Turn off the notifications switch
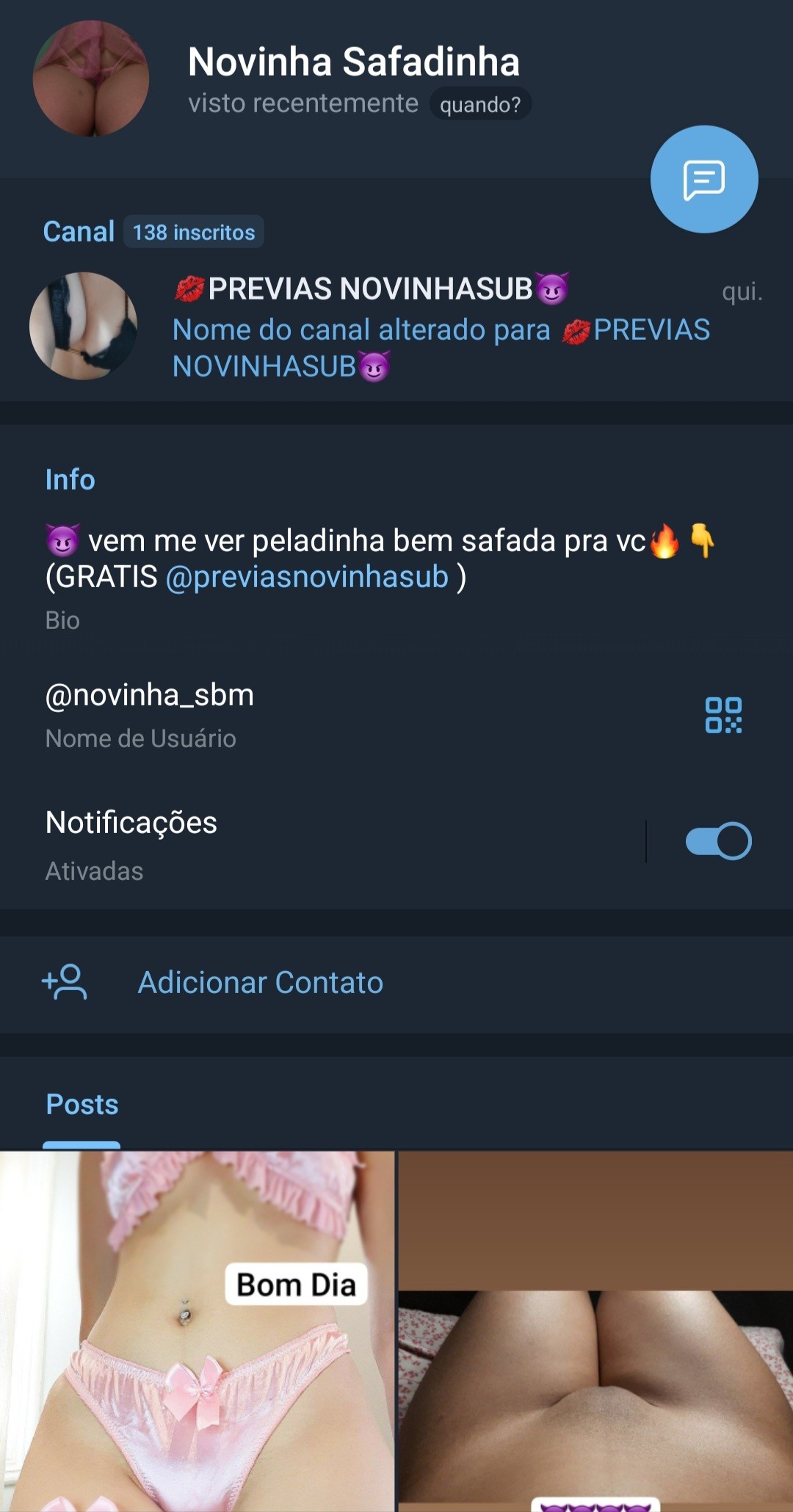 (718, 841)
